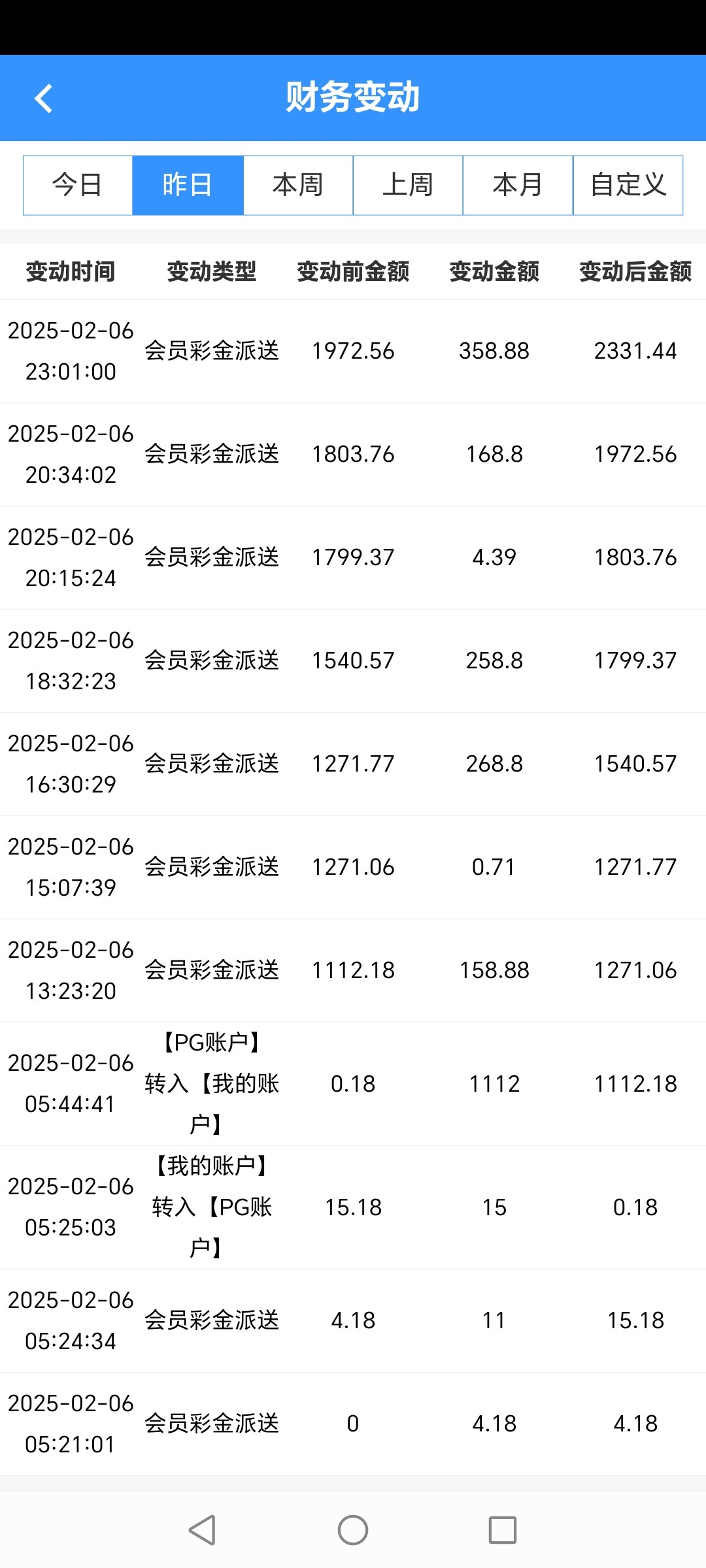The width and height of the screenshot is (706, 1568).
Task: Tap the system home button
Action: [353, 1530]
